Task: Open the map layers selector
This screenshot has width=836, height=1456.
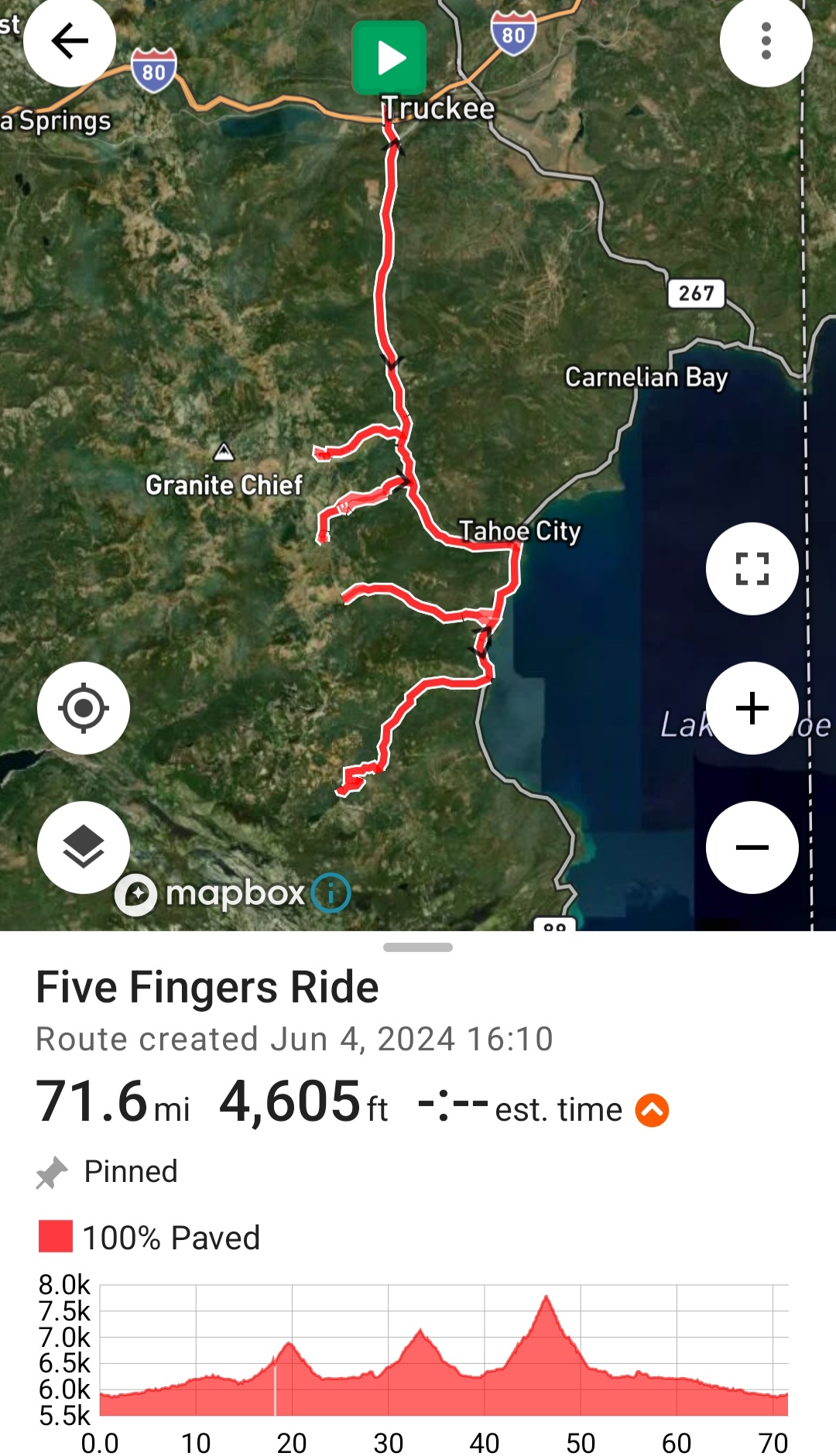Action: click(84, 848)
